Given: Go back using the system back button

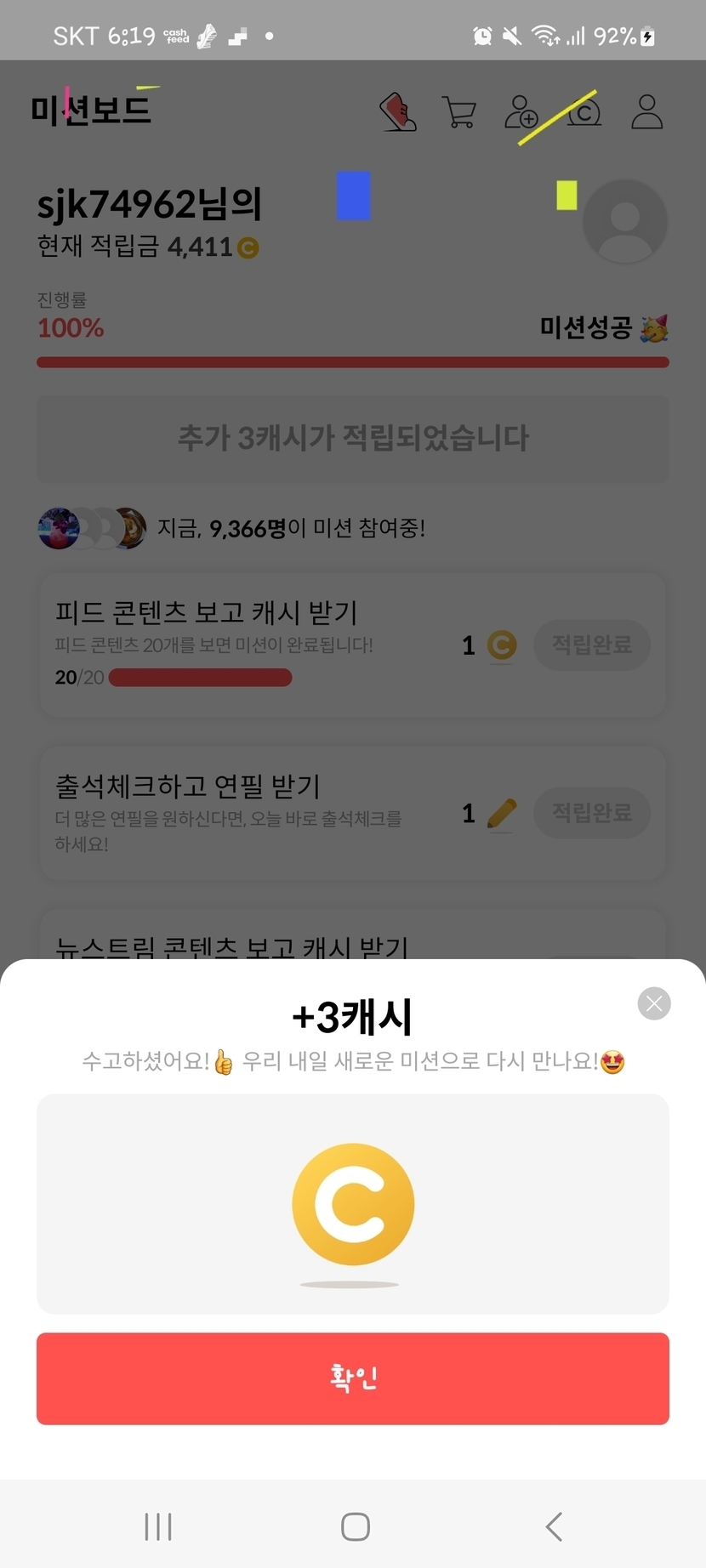Looking at the screenshot, I should point(554,1526).
